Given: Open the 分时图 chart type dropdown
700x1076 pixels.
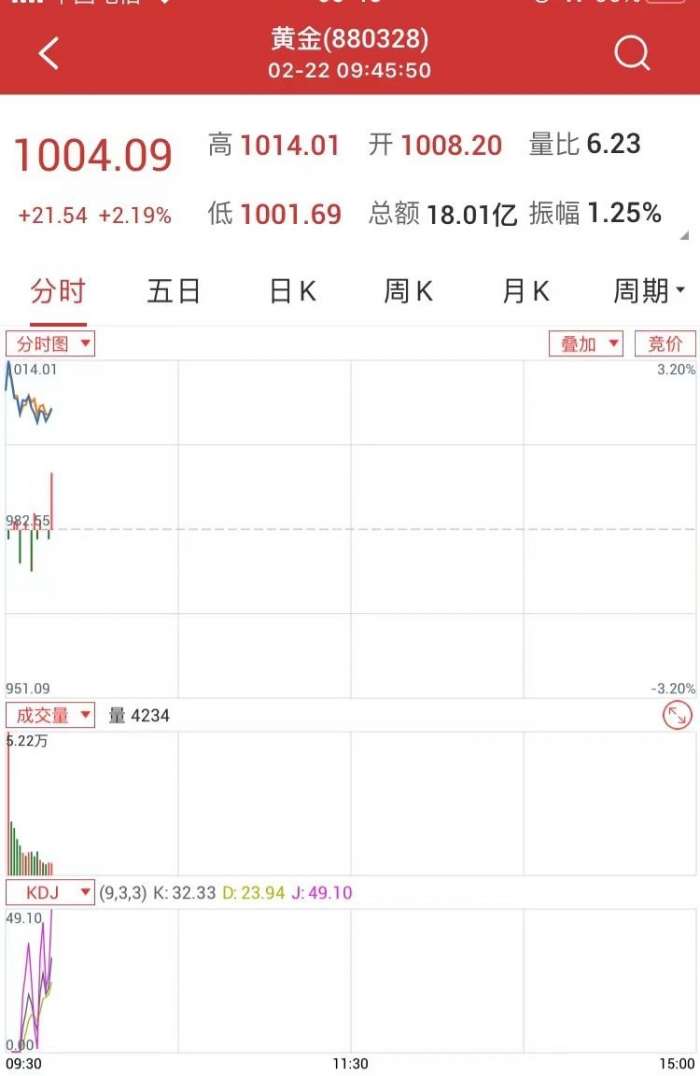Looking at the screenshot, I should (x=51, y=344).
